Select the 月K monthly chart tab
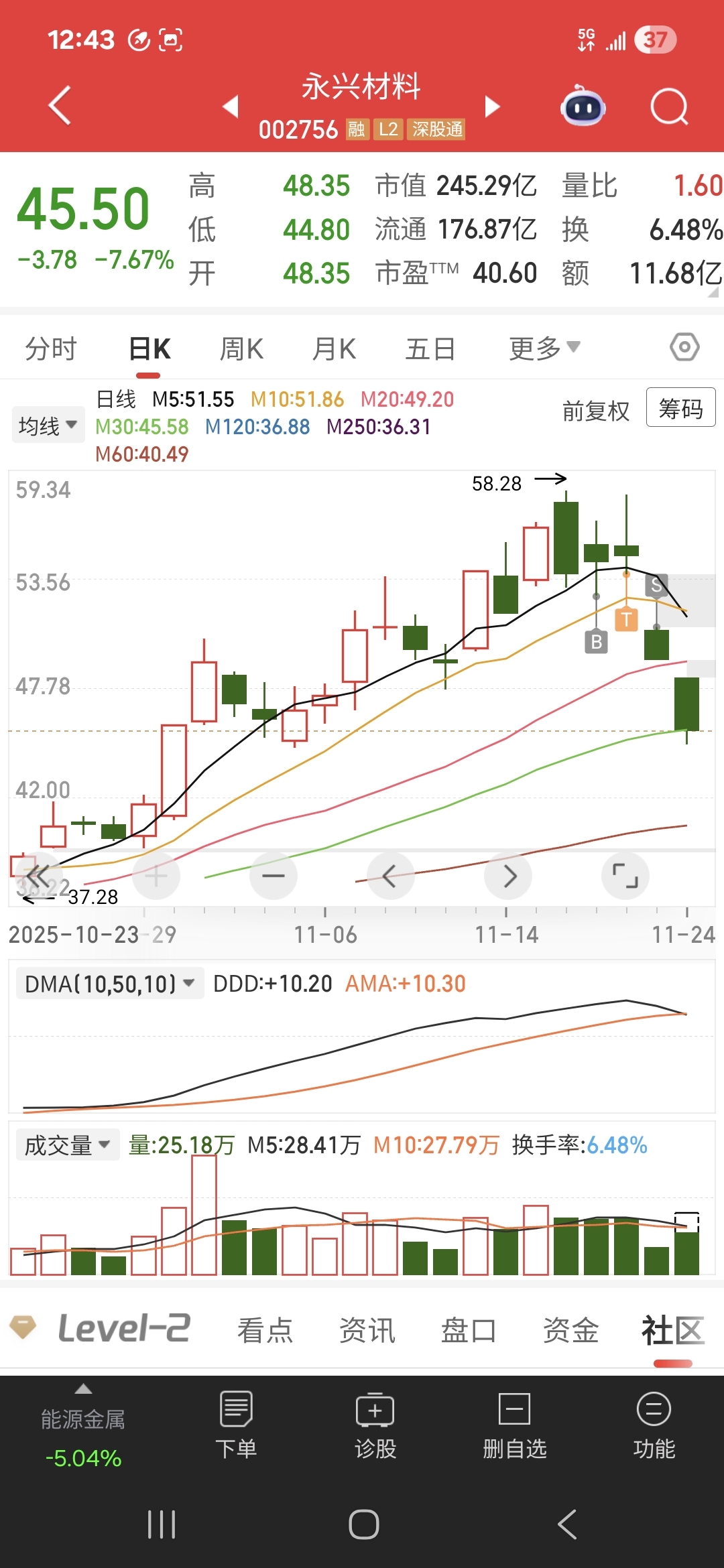The height and width of the screenshot is (1568, 724). [x=334, y=349]
